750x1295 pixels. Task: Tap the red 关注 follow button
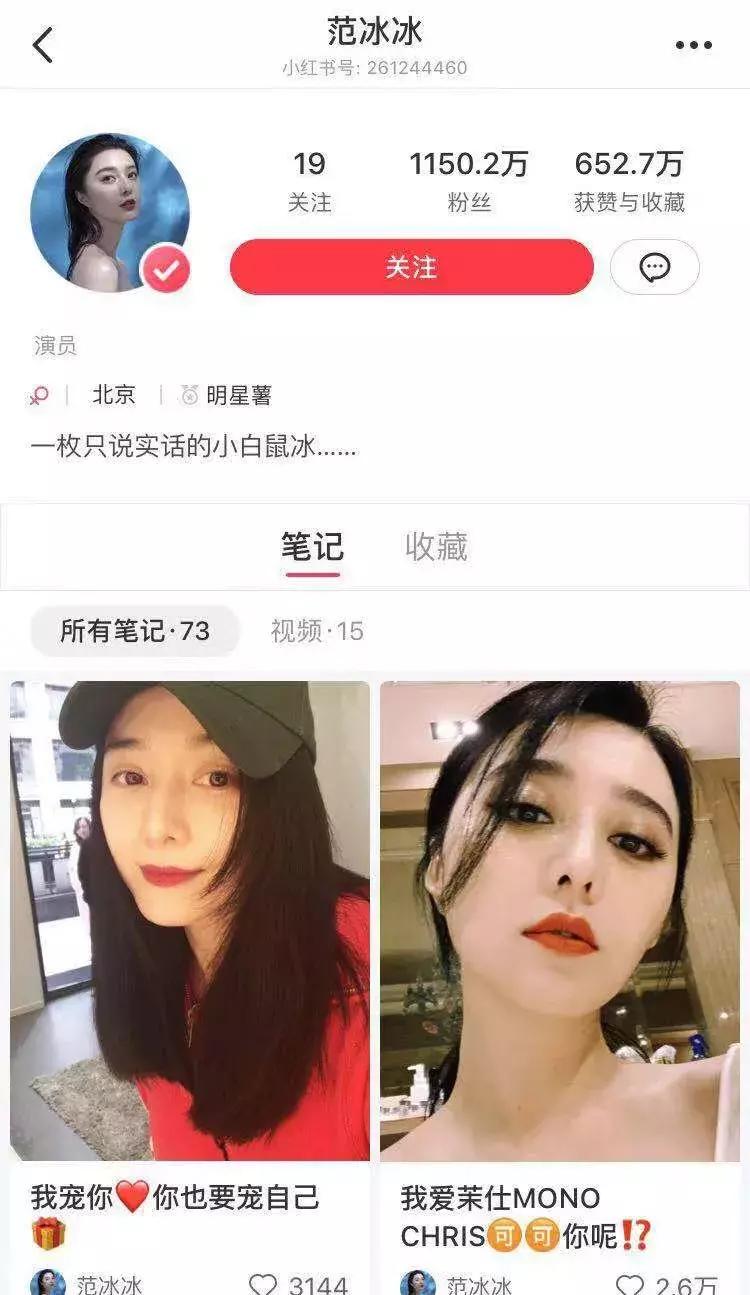411,267
